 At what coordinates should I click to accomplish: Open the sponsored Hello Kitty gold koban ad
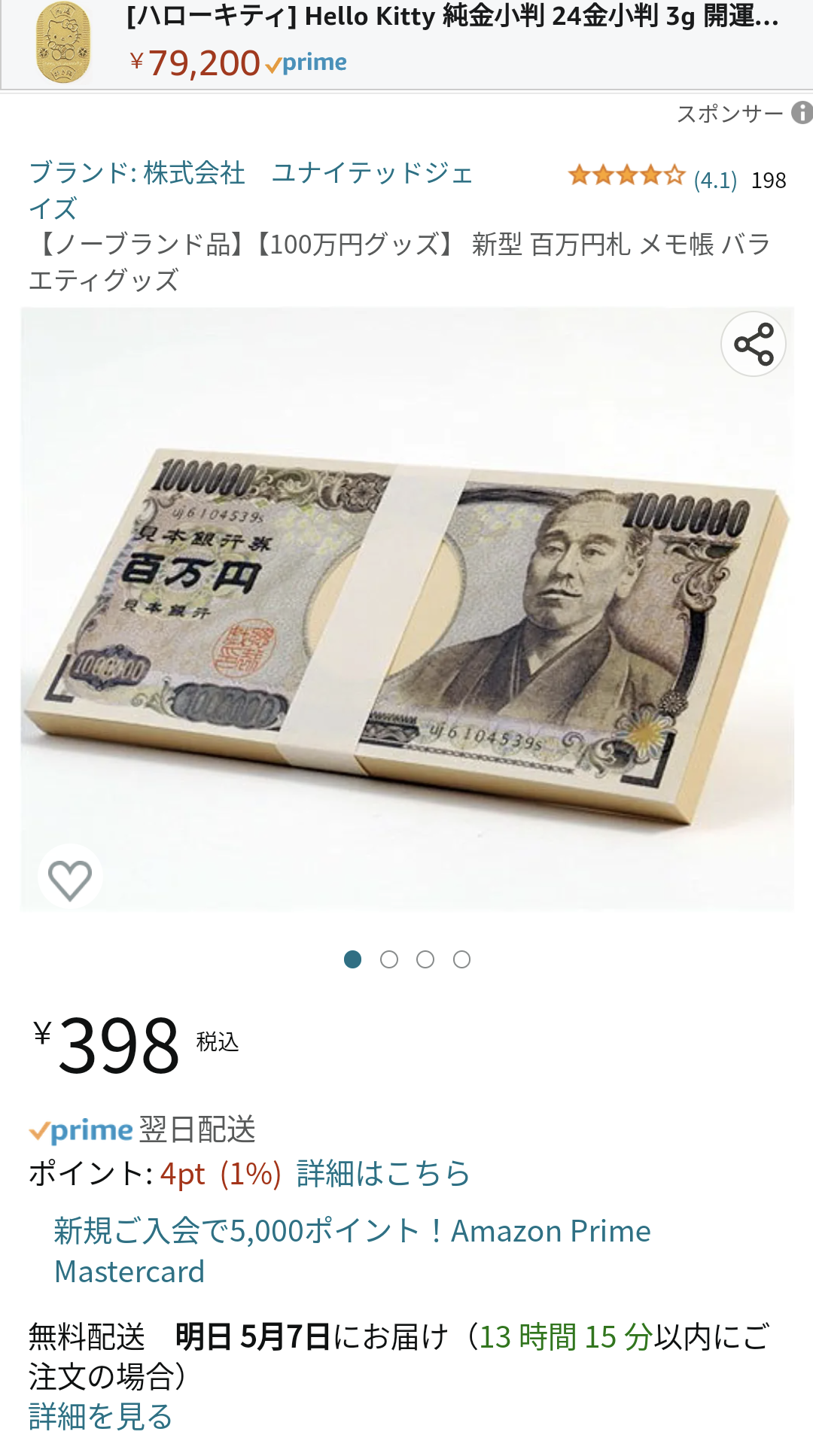[406, 44]
